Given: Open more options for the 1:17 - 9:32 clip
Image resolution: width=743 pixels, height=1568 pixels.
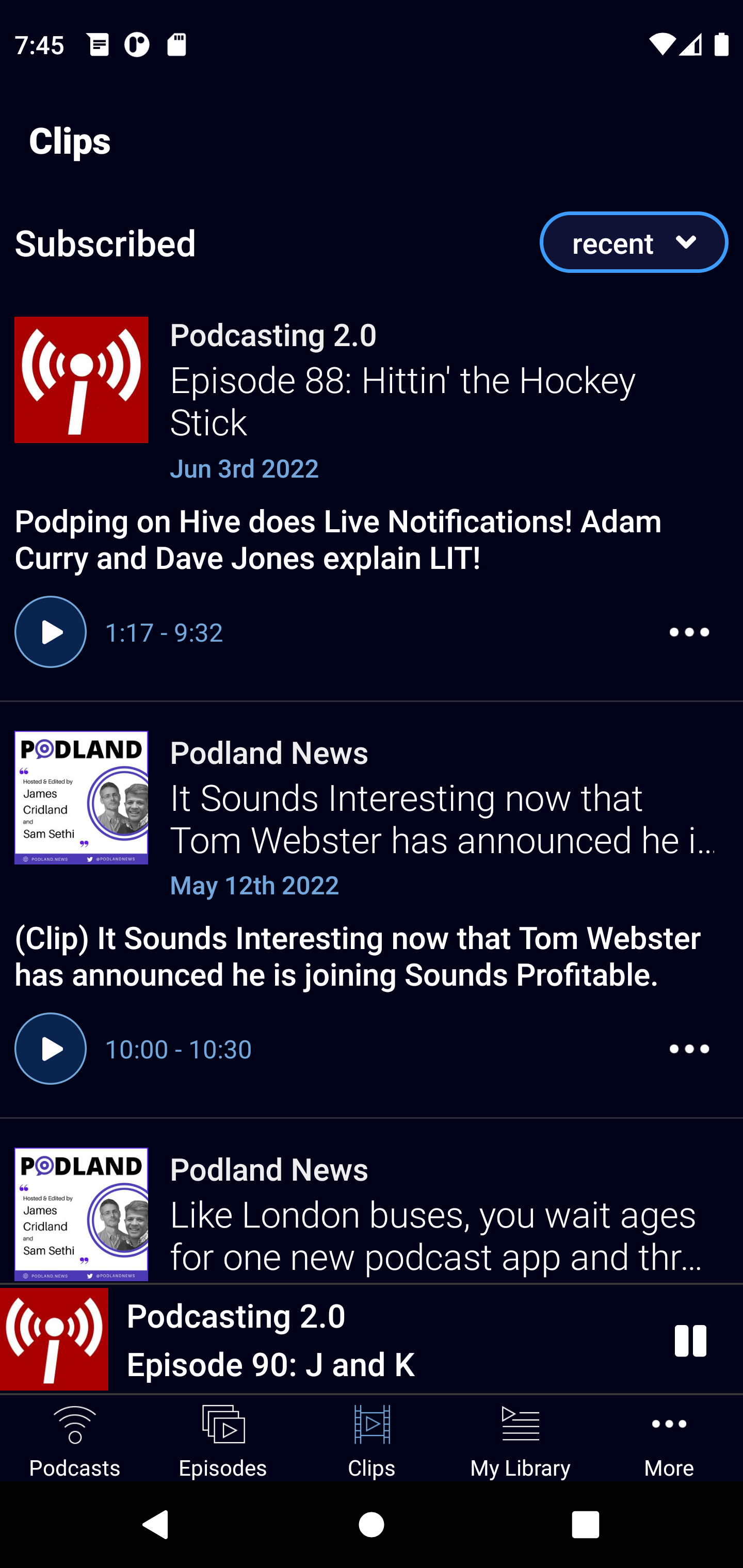Looking at the screenshot, I should [x=689, y=632].
